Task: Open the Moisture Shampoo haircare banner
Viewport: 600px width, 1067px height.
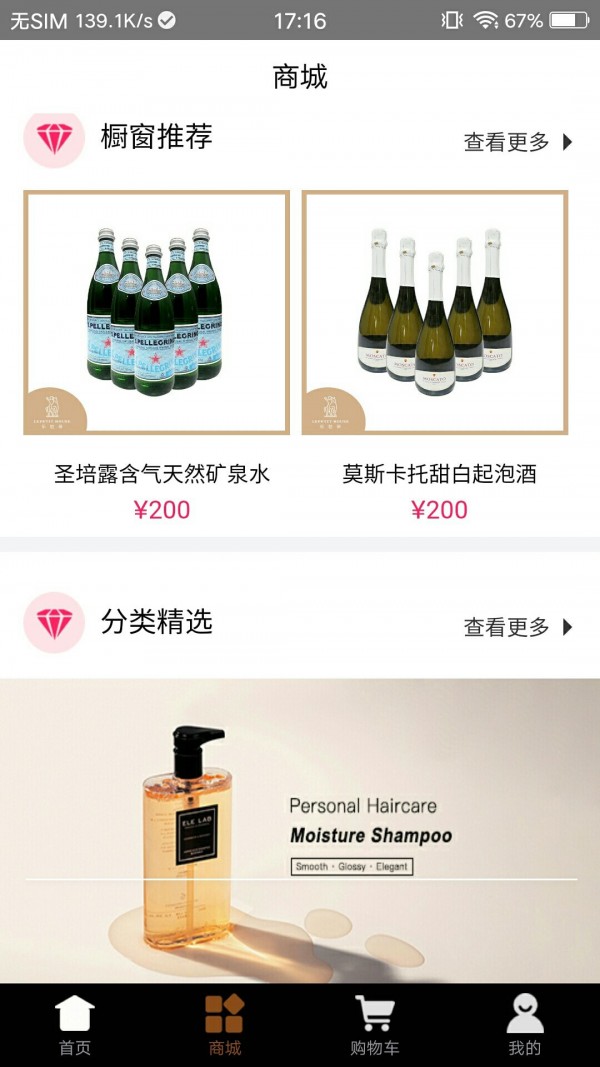Action: pos(300,830)
